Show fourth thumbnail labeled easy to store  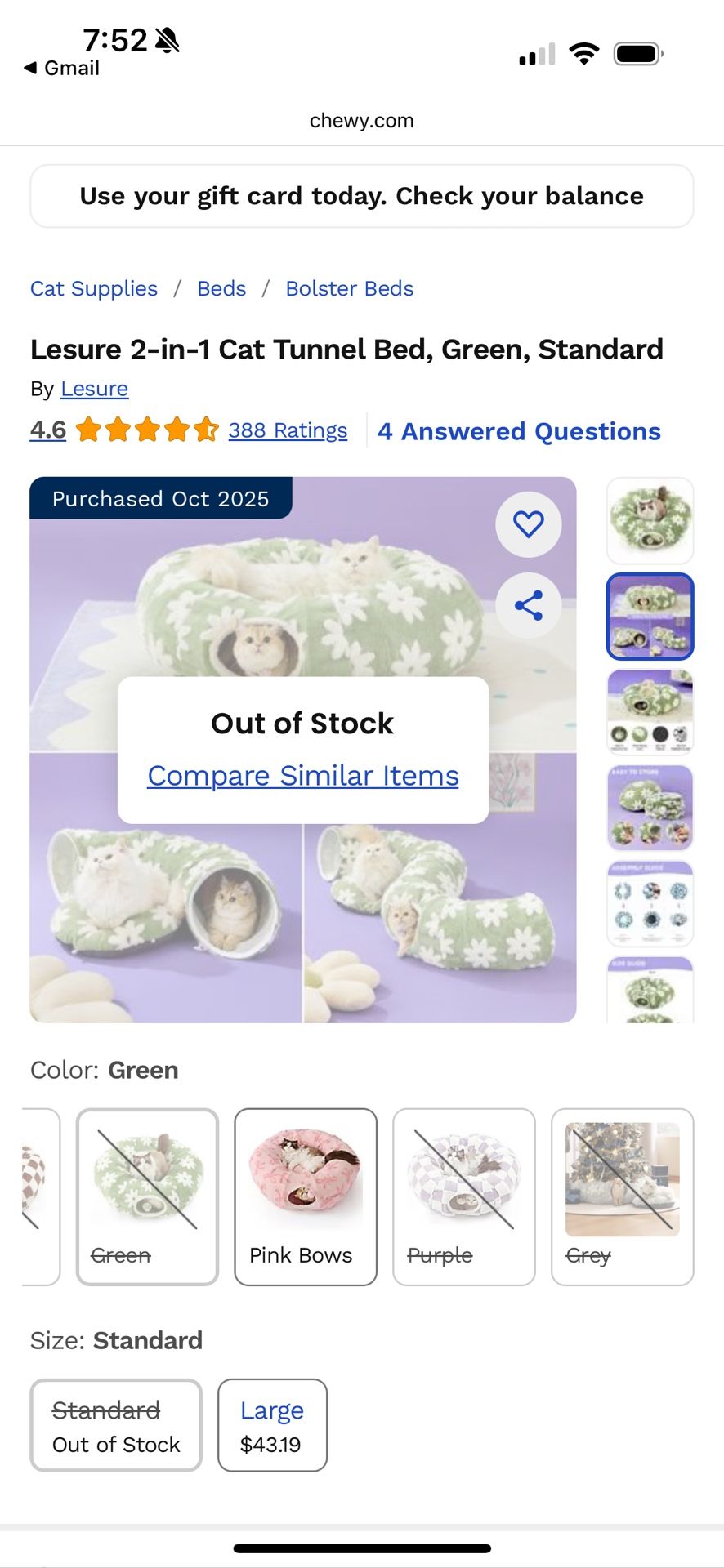[x=650, y=808]
